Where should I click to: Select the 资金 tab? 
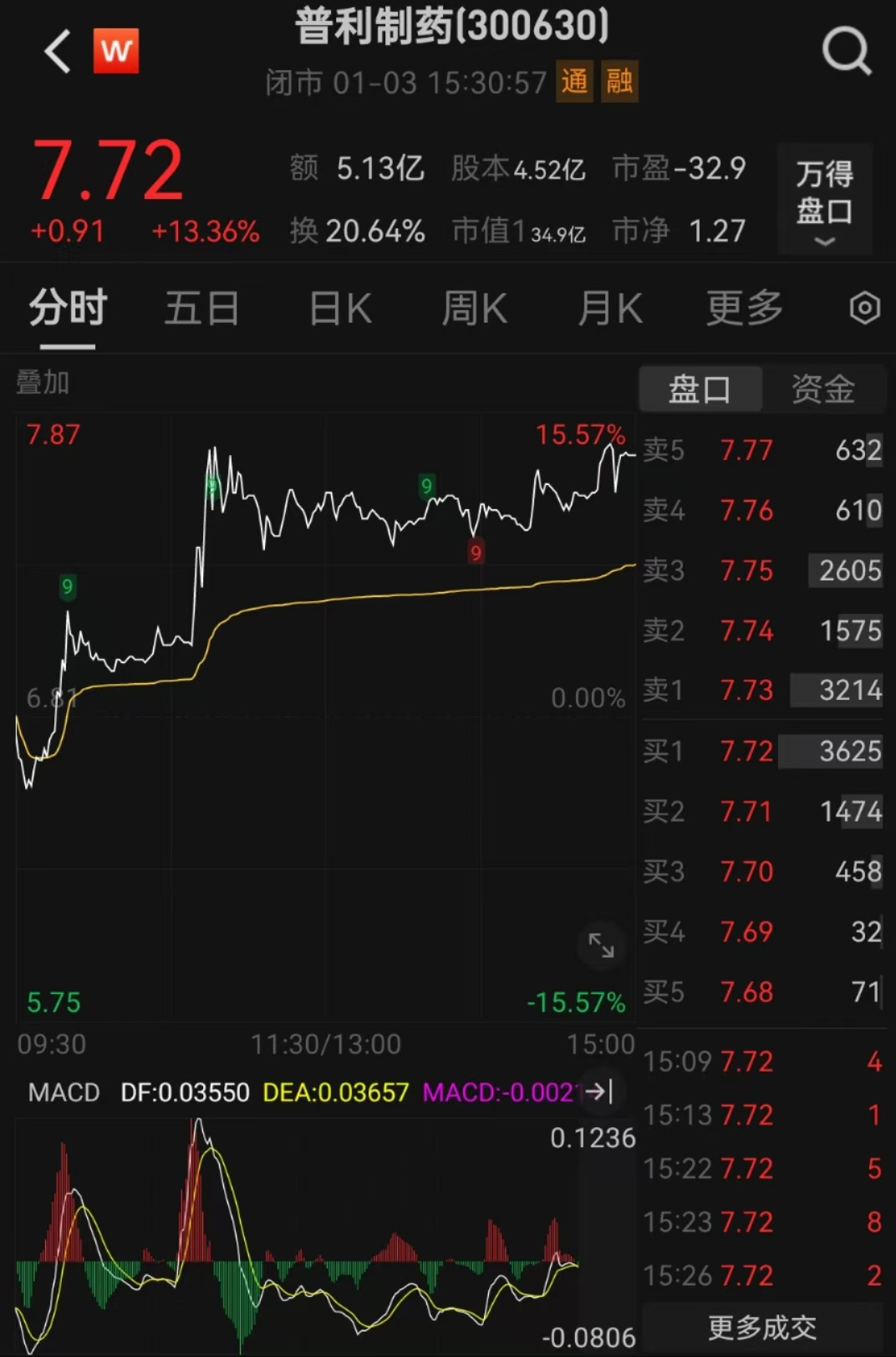point(823,389)
